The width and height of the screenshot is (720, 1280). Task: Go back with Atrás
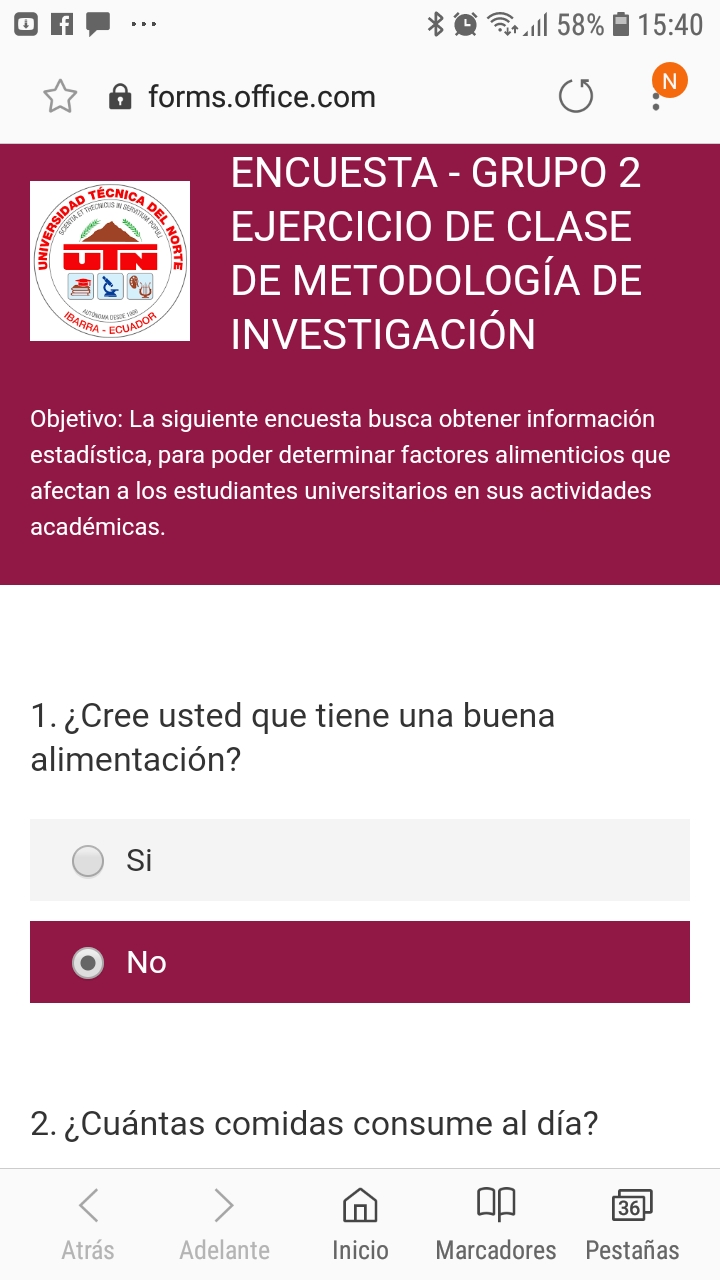pos(88,1224)
